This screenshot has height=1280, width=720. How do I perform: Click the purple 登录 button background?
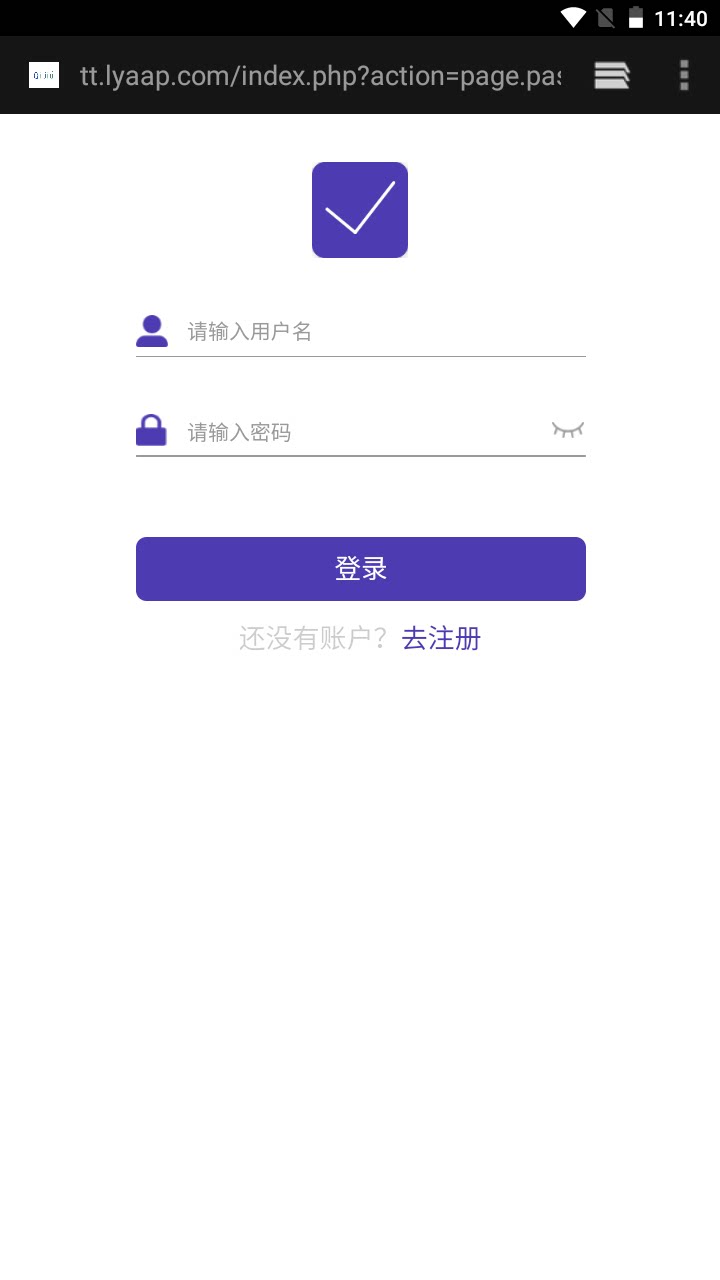point(360,568)
